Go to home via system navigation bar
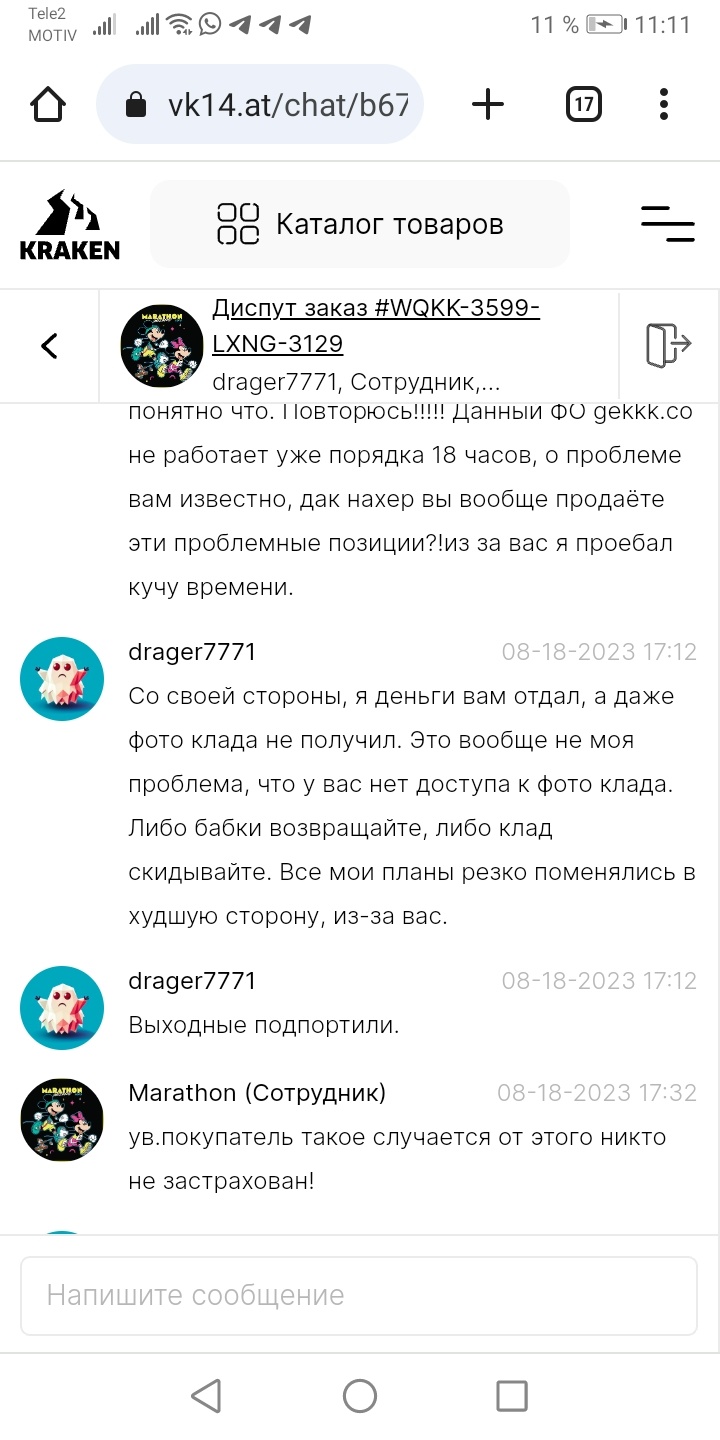This screenshot has width=720, height=1440. (360, 1396)
